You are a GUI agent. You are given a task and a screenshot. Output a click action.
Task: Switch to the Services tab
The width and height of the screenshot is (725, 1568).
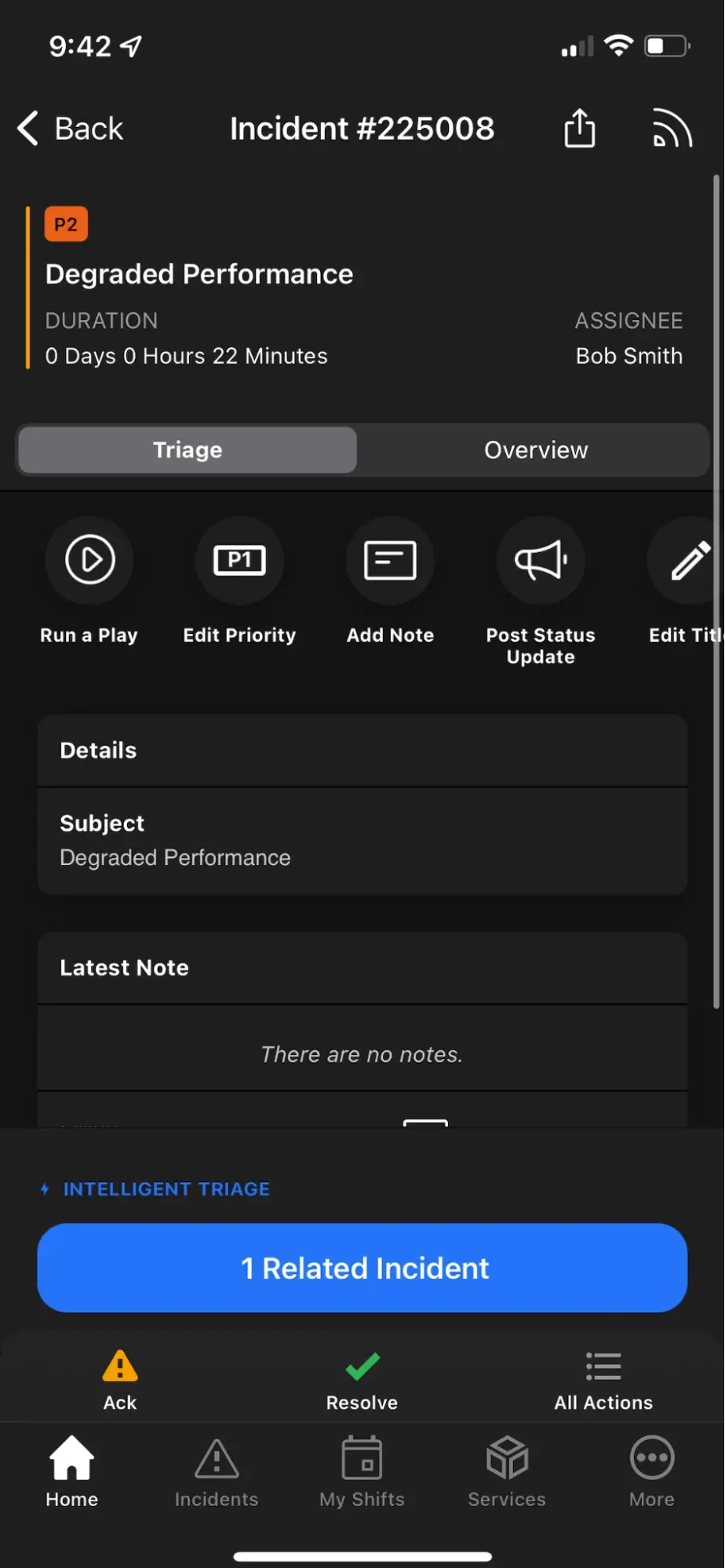point(507,1472)
